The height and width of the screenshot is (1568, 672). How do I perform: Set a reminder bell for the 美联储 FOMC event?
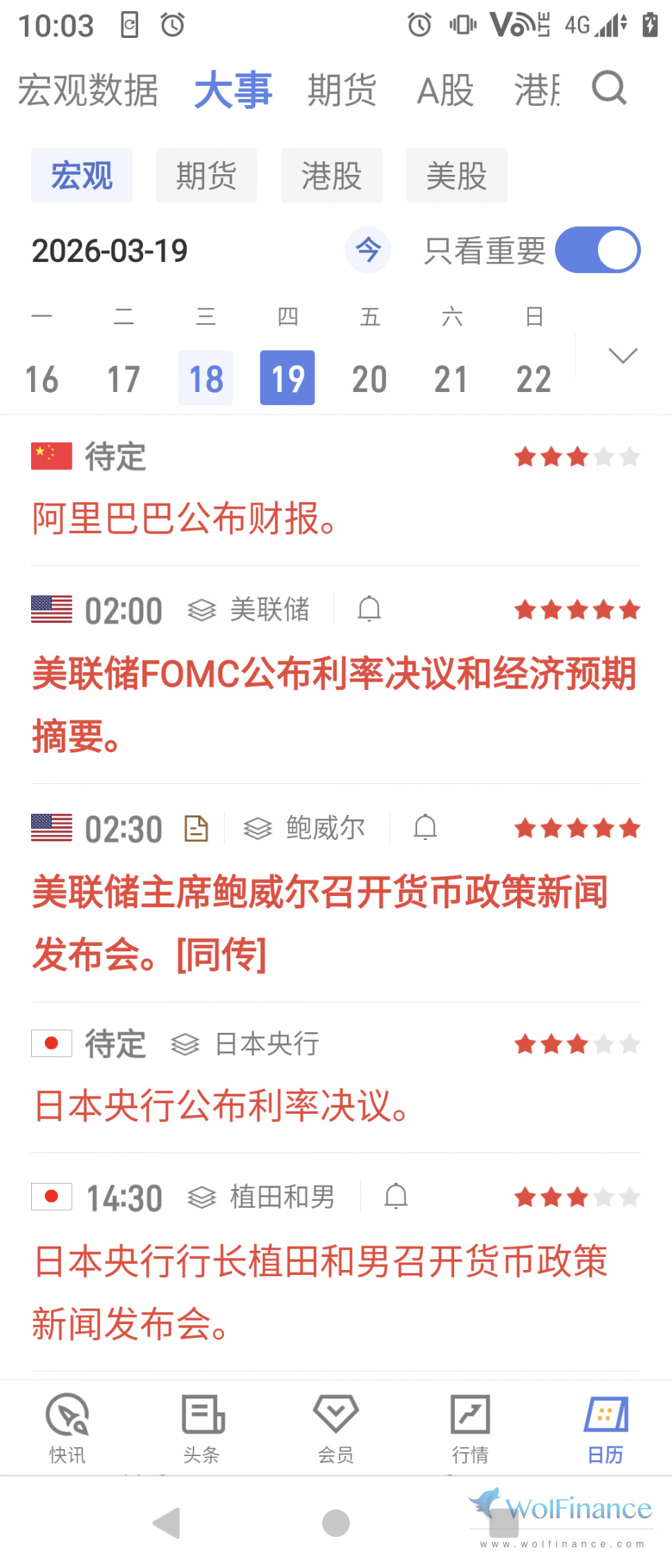[369, 609]
